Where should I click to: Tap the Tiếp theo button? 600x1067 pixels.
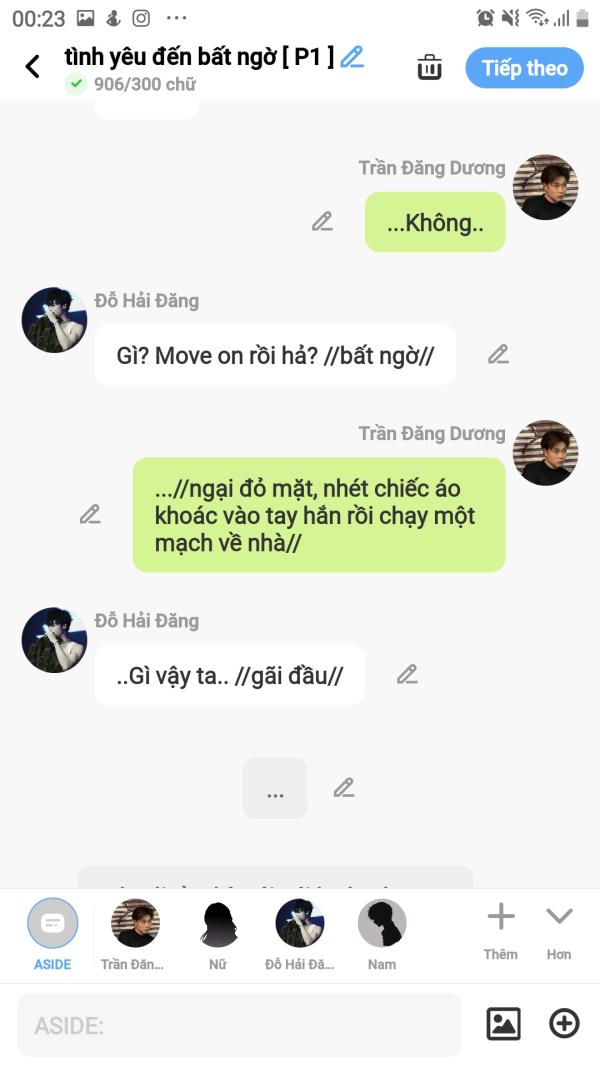[x=524, y=68]
